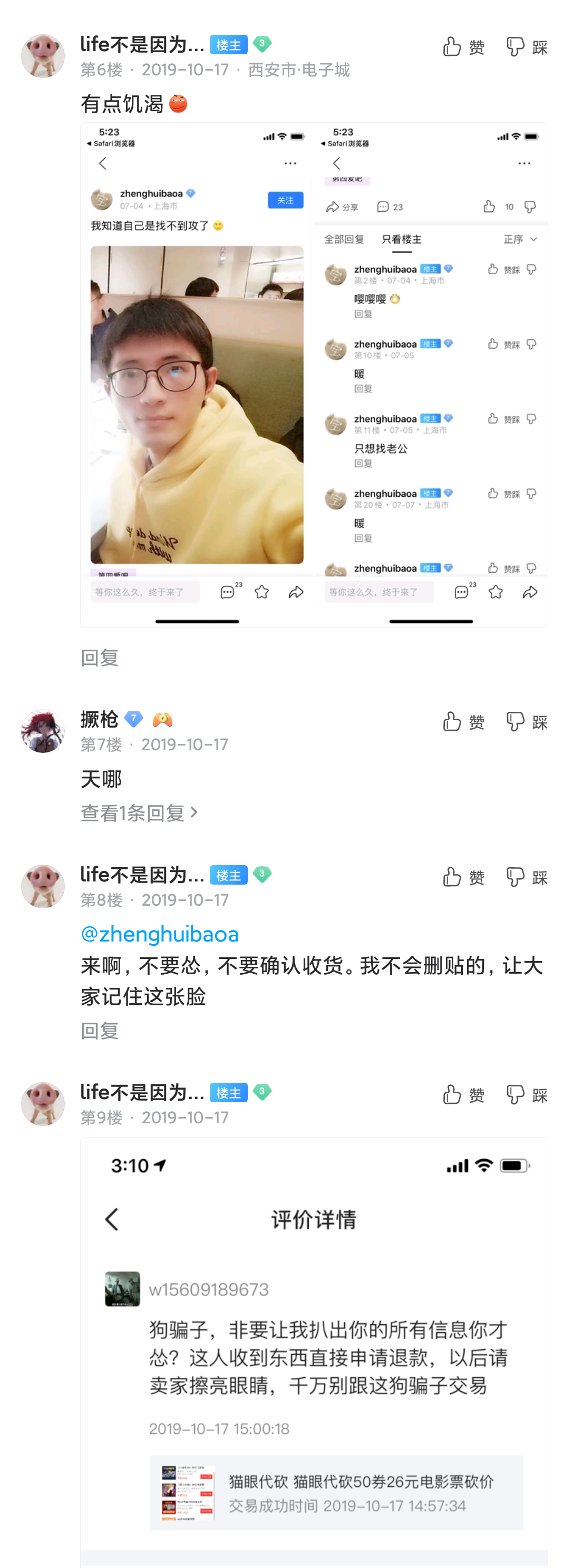
Task: Open the screenshot image in 6th floor post
Action: tap(314, 374)
